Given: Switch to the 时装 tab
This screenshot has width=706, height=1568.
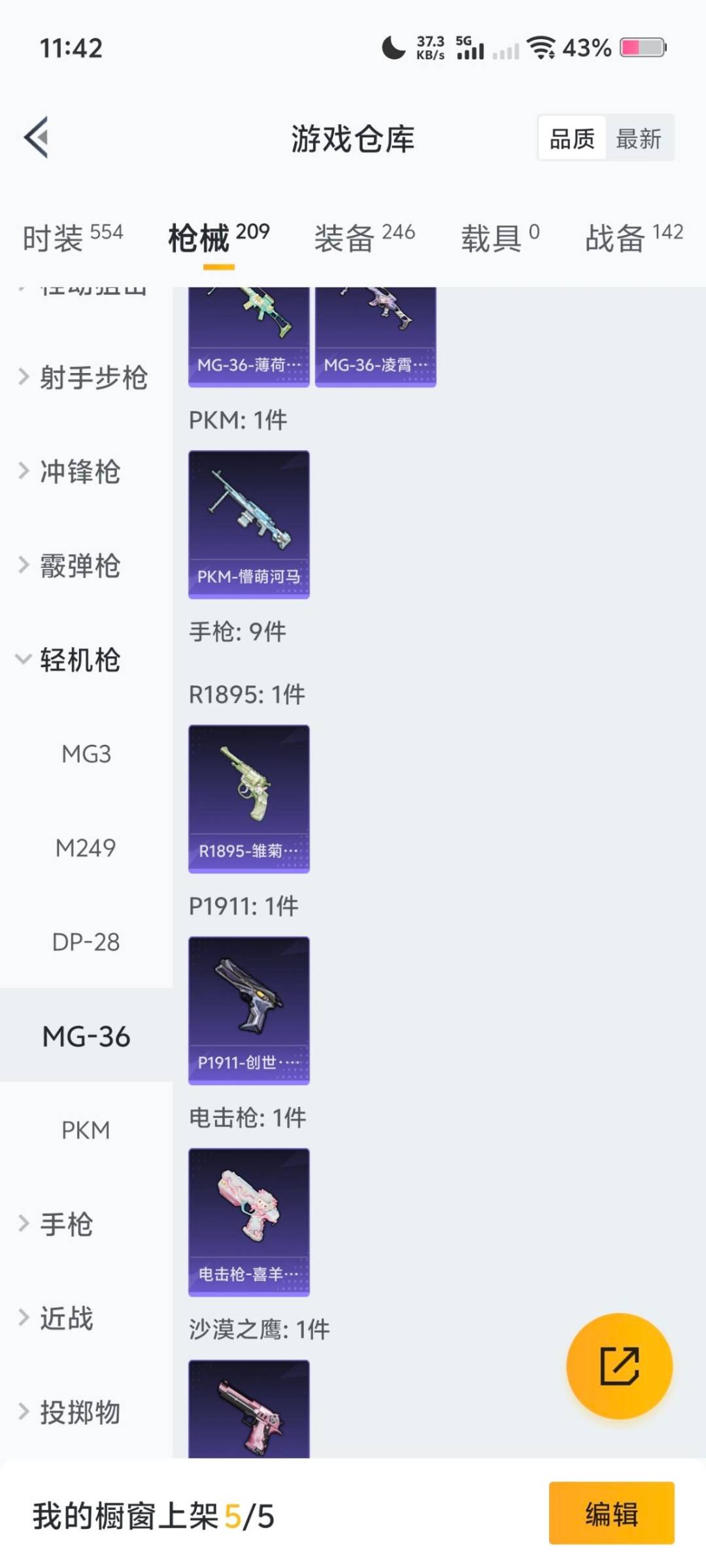Looking at the screenshot, I should pos(72,237).
